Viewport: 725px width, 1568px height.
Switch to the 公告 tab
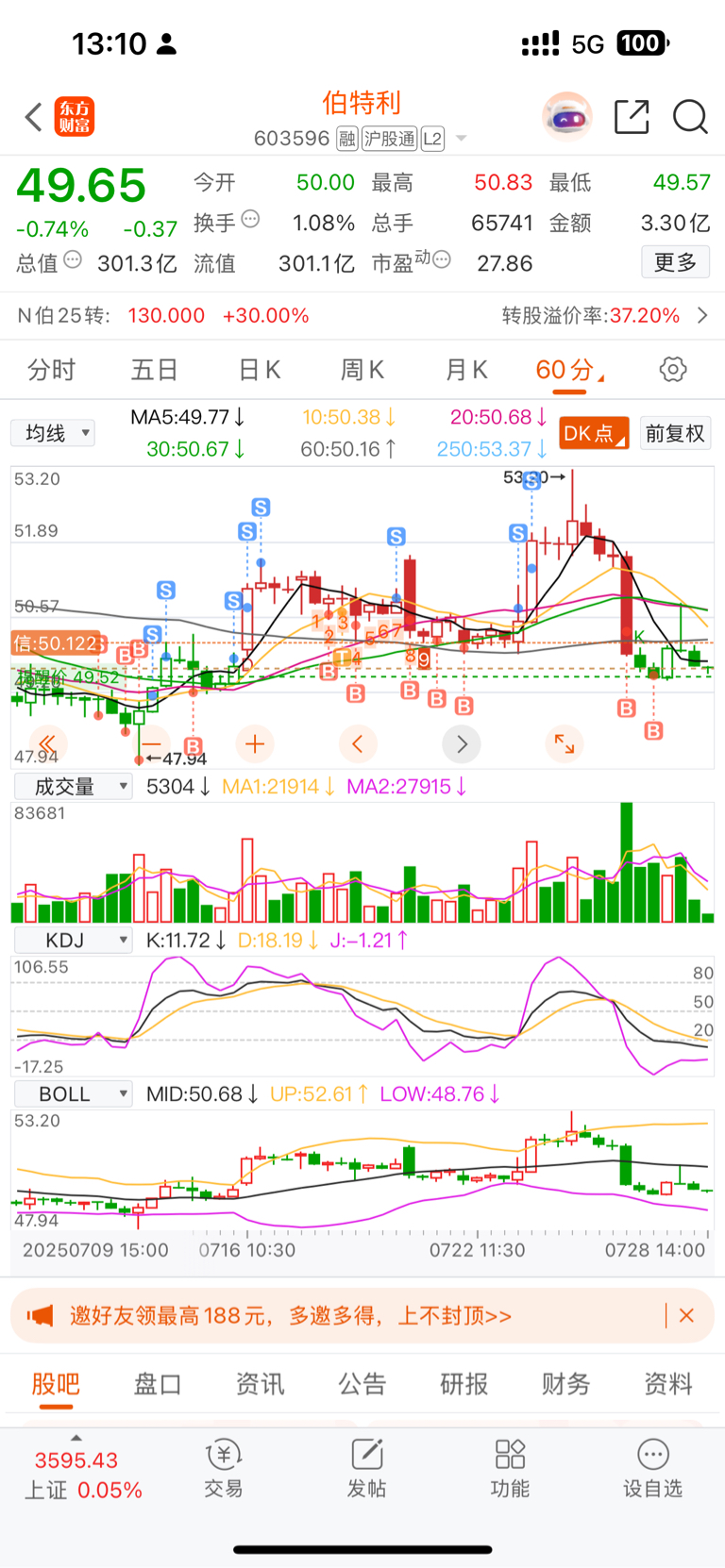point(362,1384)
